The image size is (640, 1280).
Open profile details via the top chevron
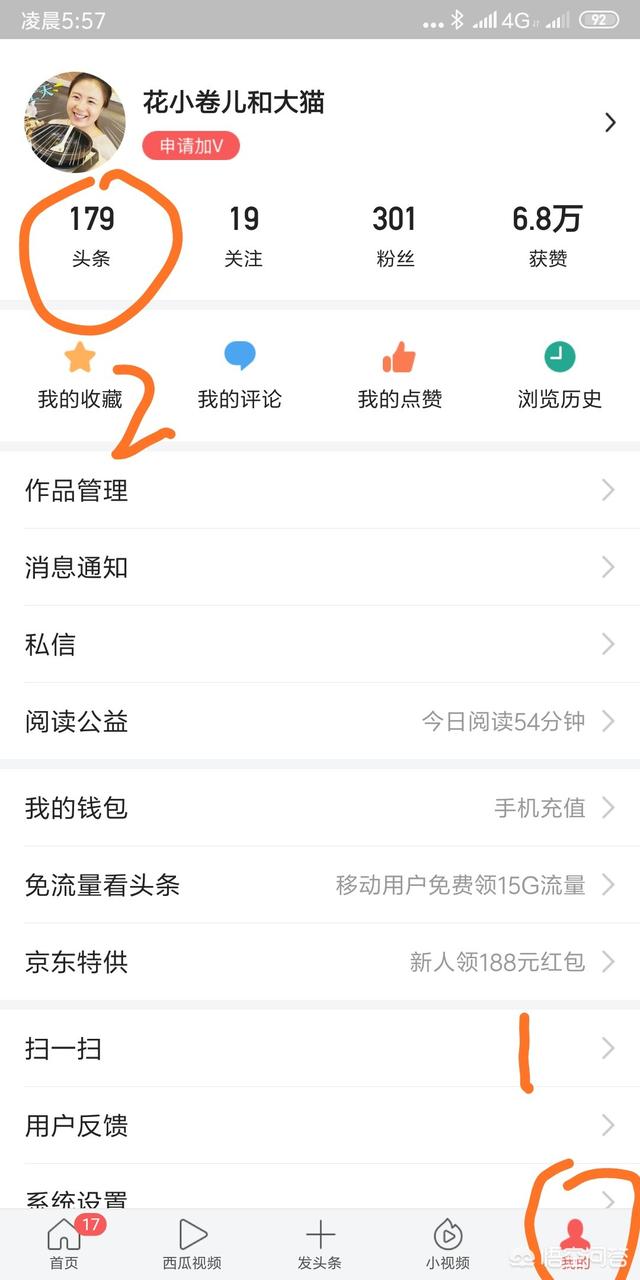pyautogui.click(x=610, y=123)
